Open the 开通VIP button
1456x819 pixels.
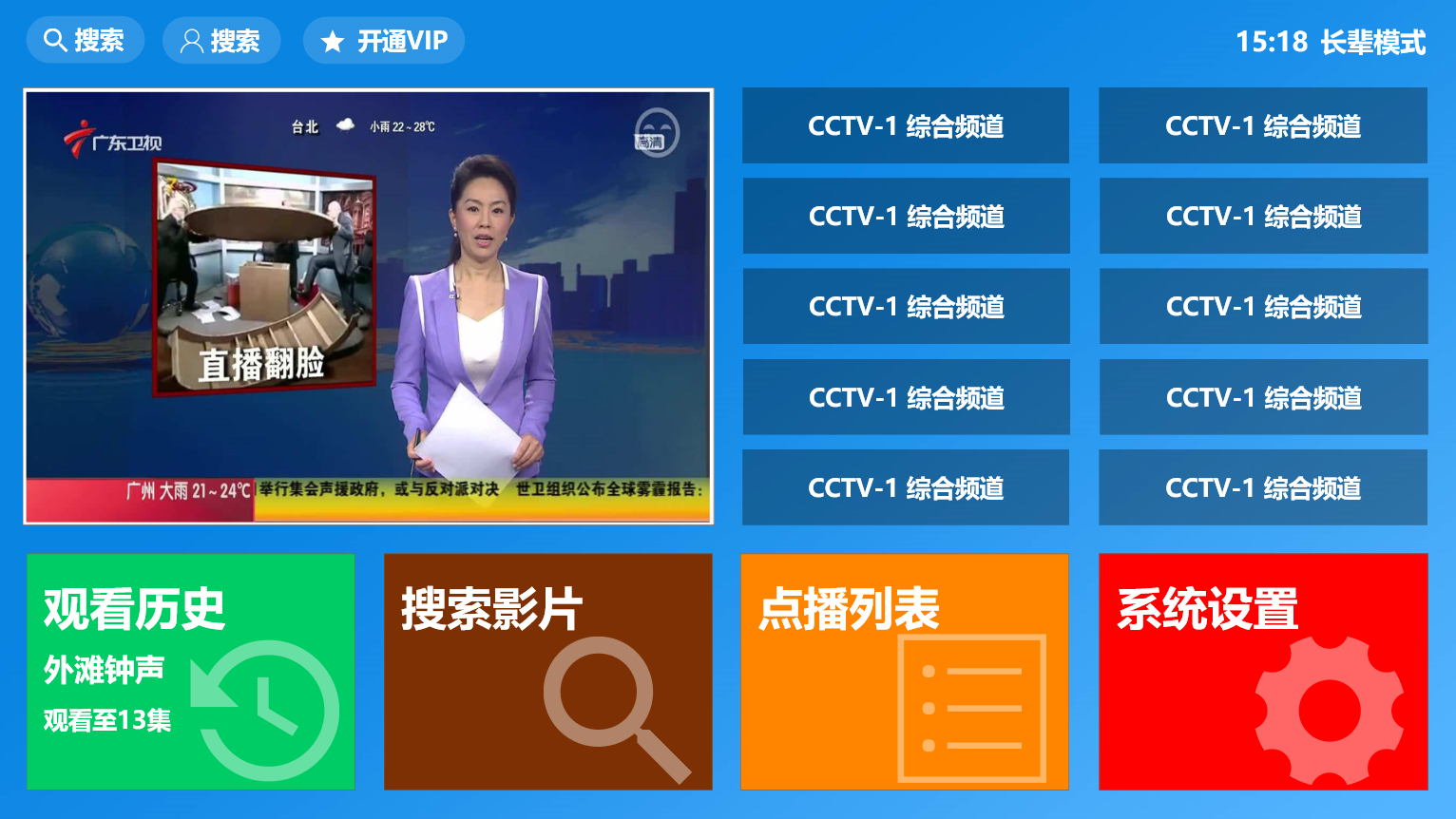(x=383, y=41)
